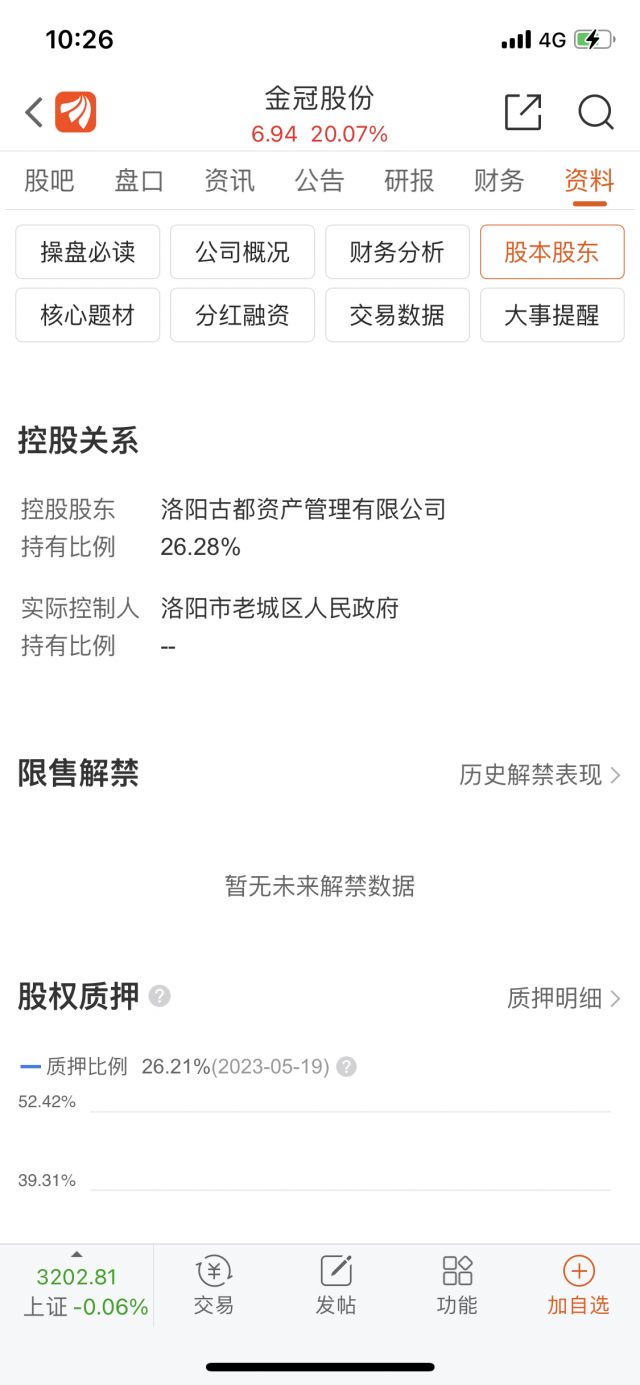Add this stock via 加自选
640x1385 pixels.
coord(578,1285)
